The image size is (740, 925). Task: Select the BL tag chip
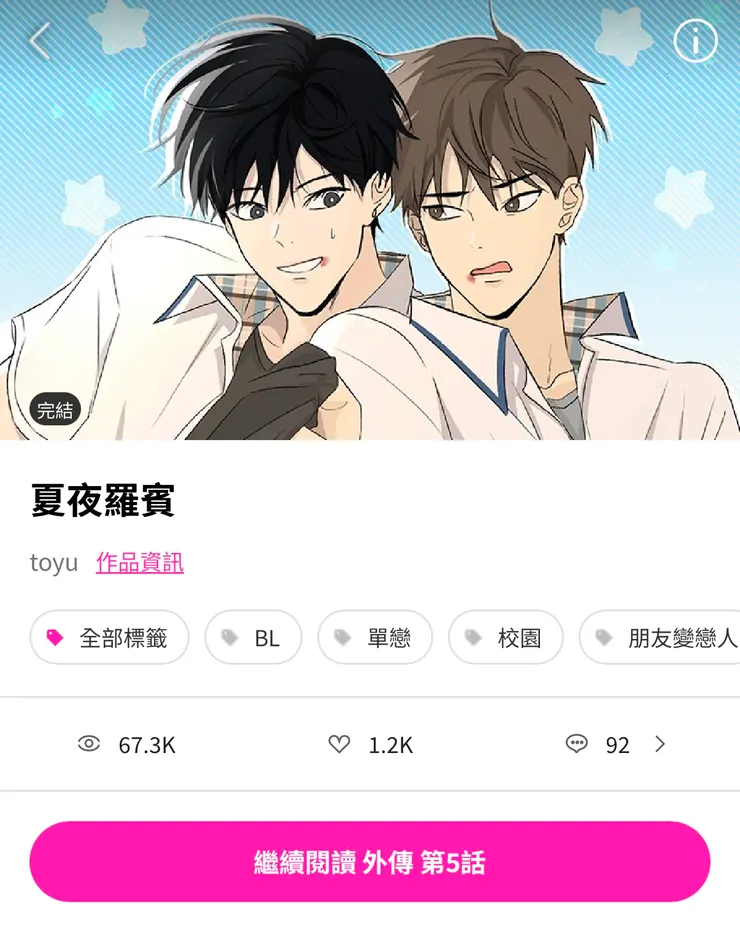(253, 638)
